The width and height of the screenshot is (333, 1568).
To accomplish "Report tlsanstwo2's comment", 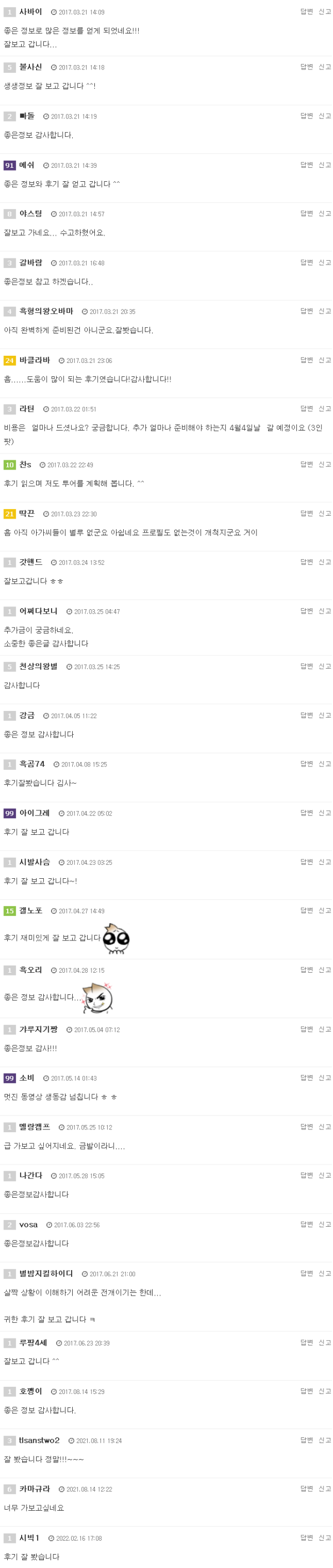I will 325,1440.
